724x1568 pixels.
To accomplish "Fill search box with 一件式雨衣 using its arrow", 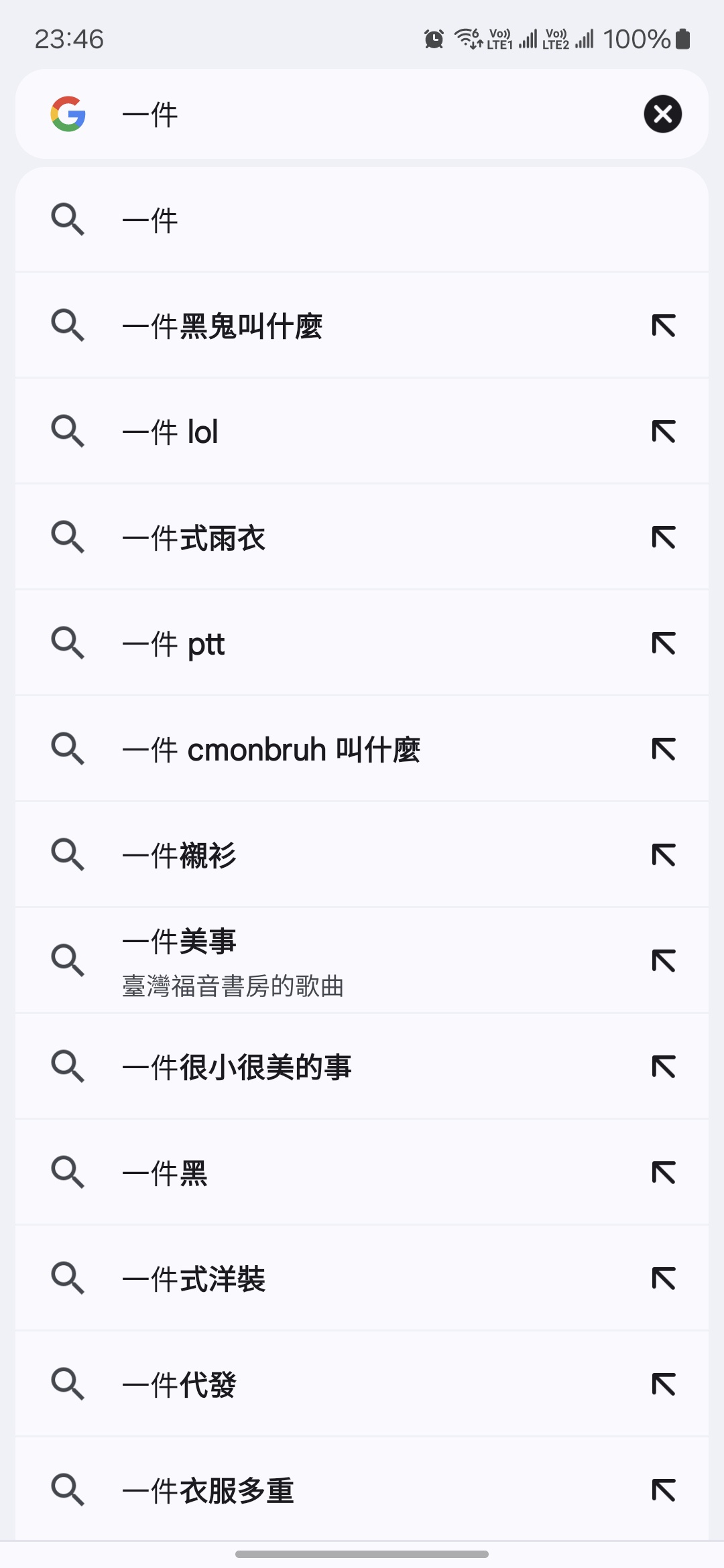I will 664,537.
